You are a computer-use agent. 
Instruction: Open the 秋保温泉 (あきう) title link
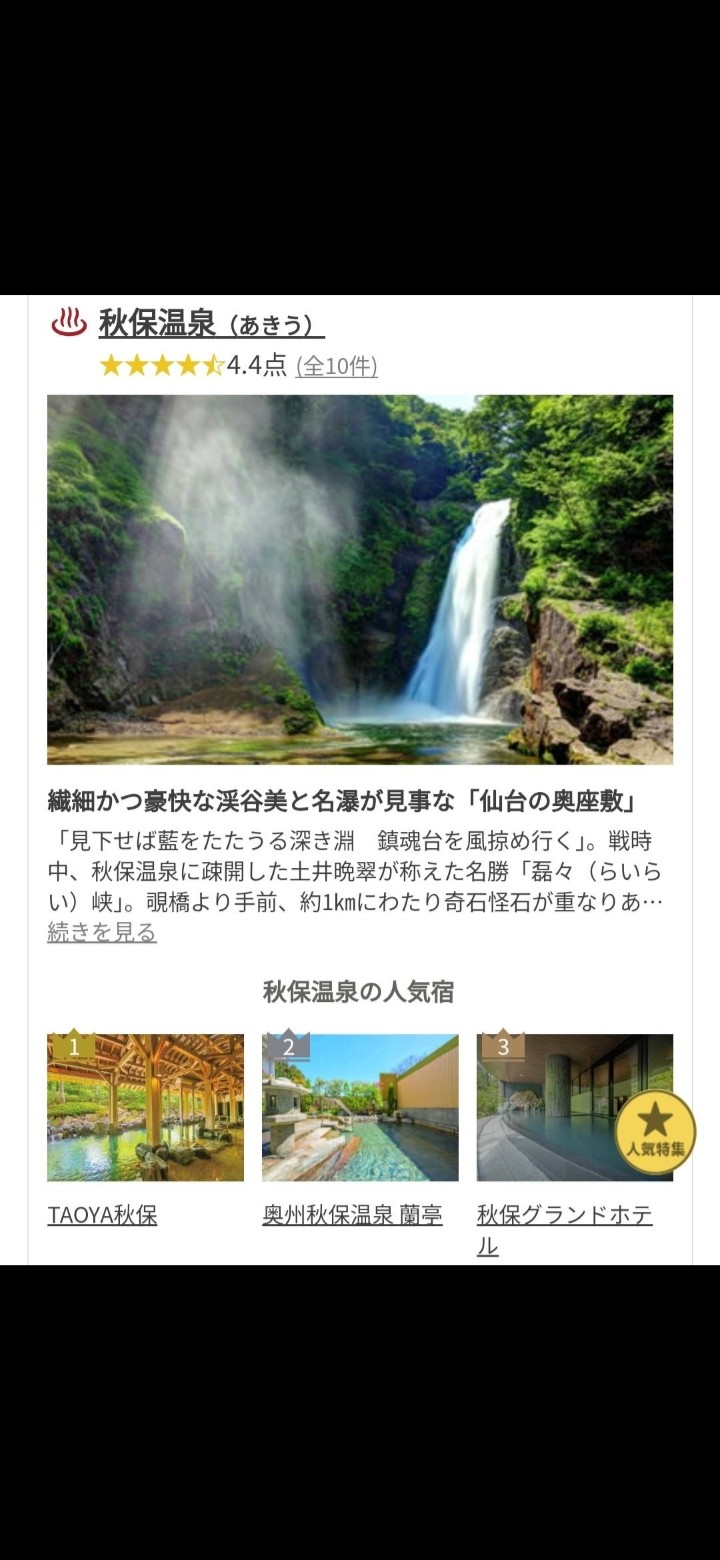click(x=210, y=324)
